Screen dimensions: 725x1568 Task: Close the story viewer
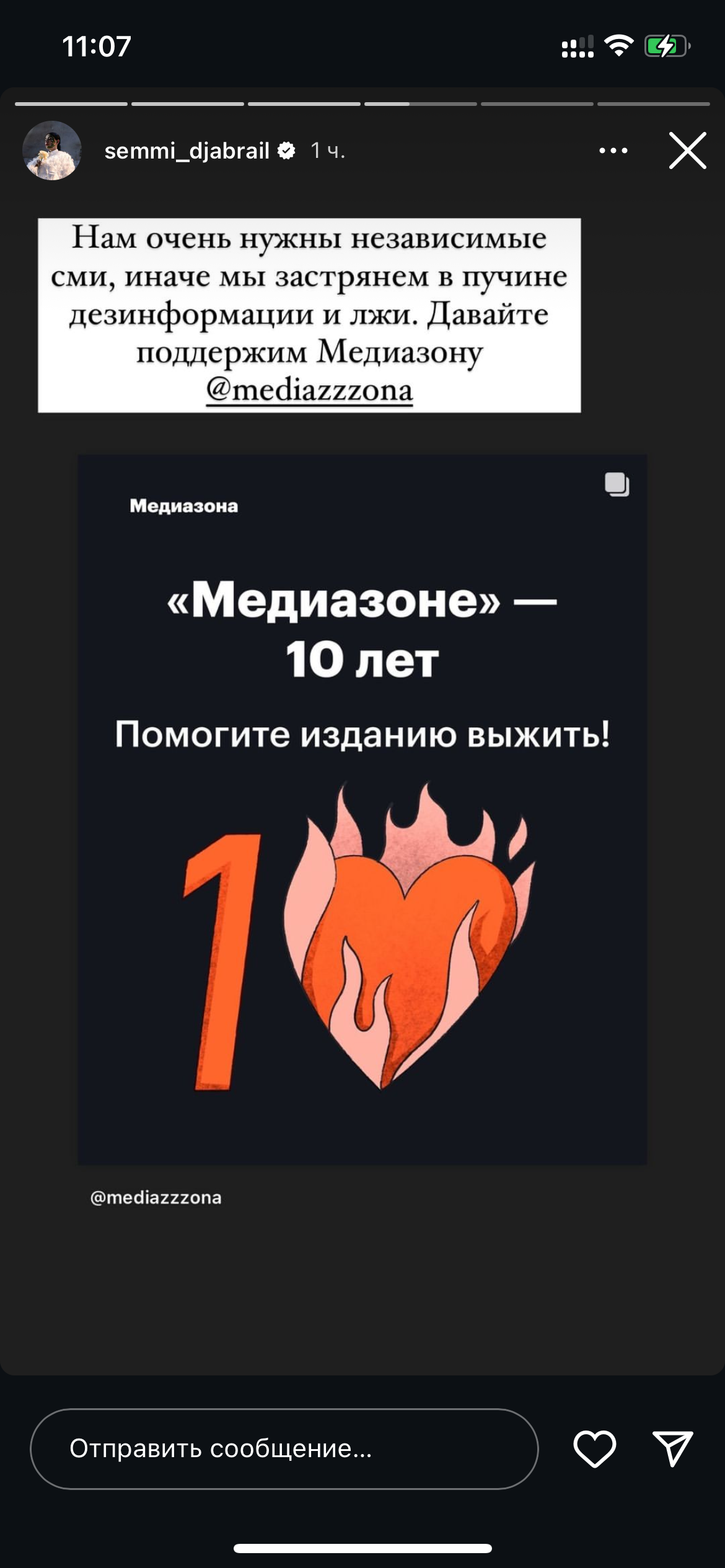(x=687, y=150)
